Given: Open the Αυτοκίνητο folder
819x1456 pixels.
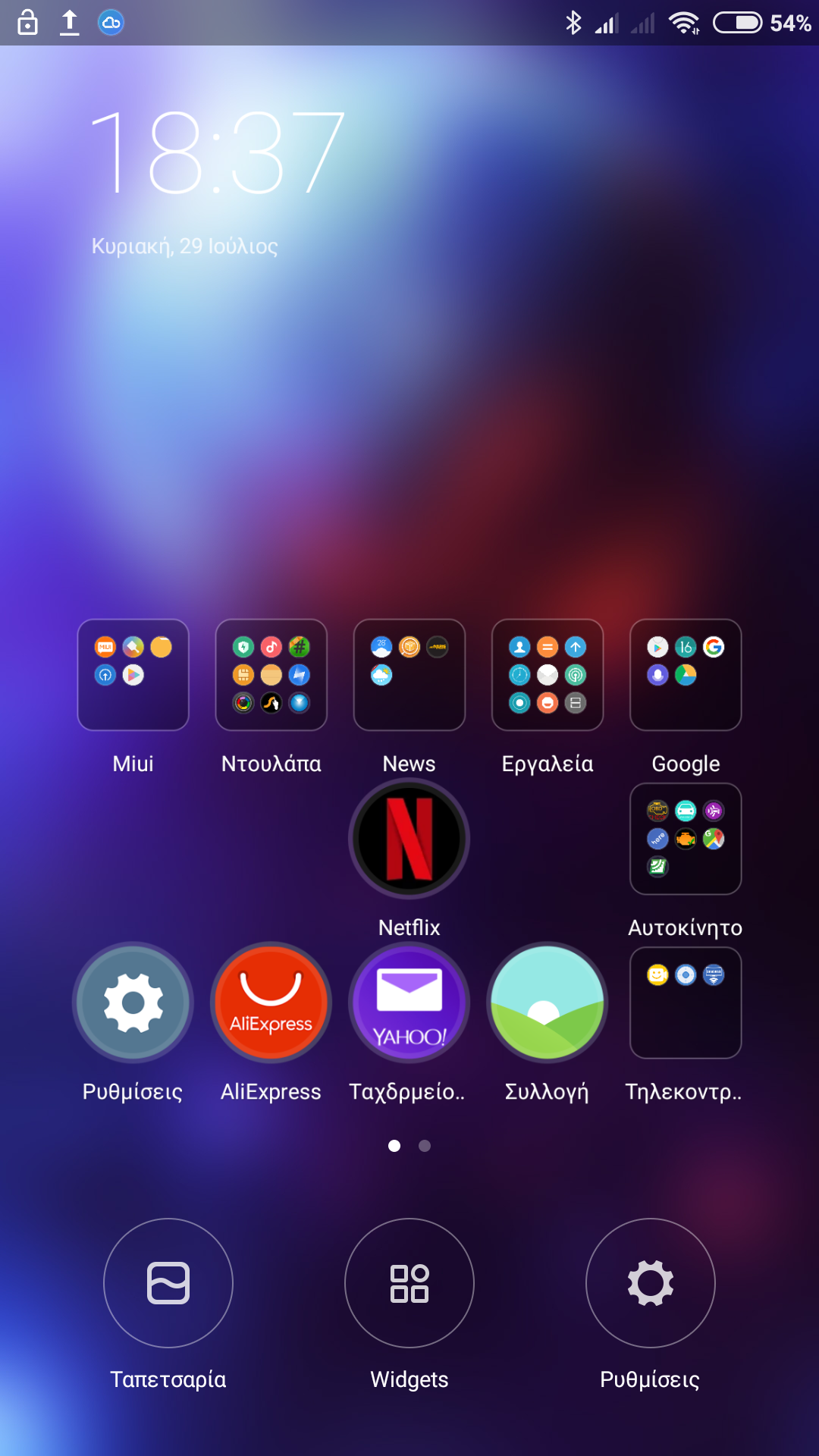Looking at the screenshot, I should (685, 839).
